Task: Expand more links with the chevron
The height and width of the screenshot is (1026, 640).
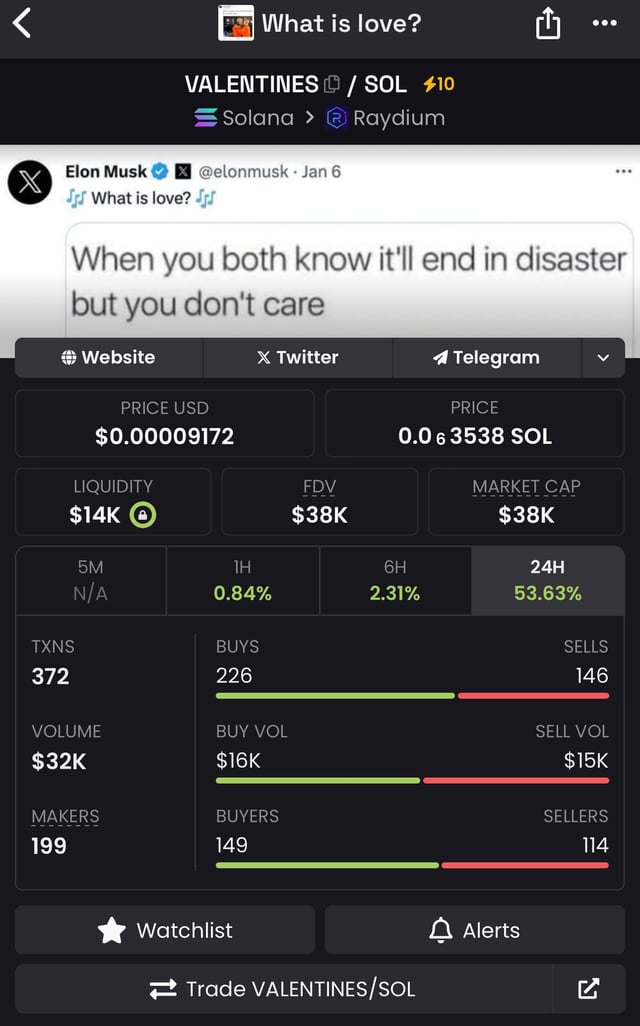Action: 603,358
